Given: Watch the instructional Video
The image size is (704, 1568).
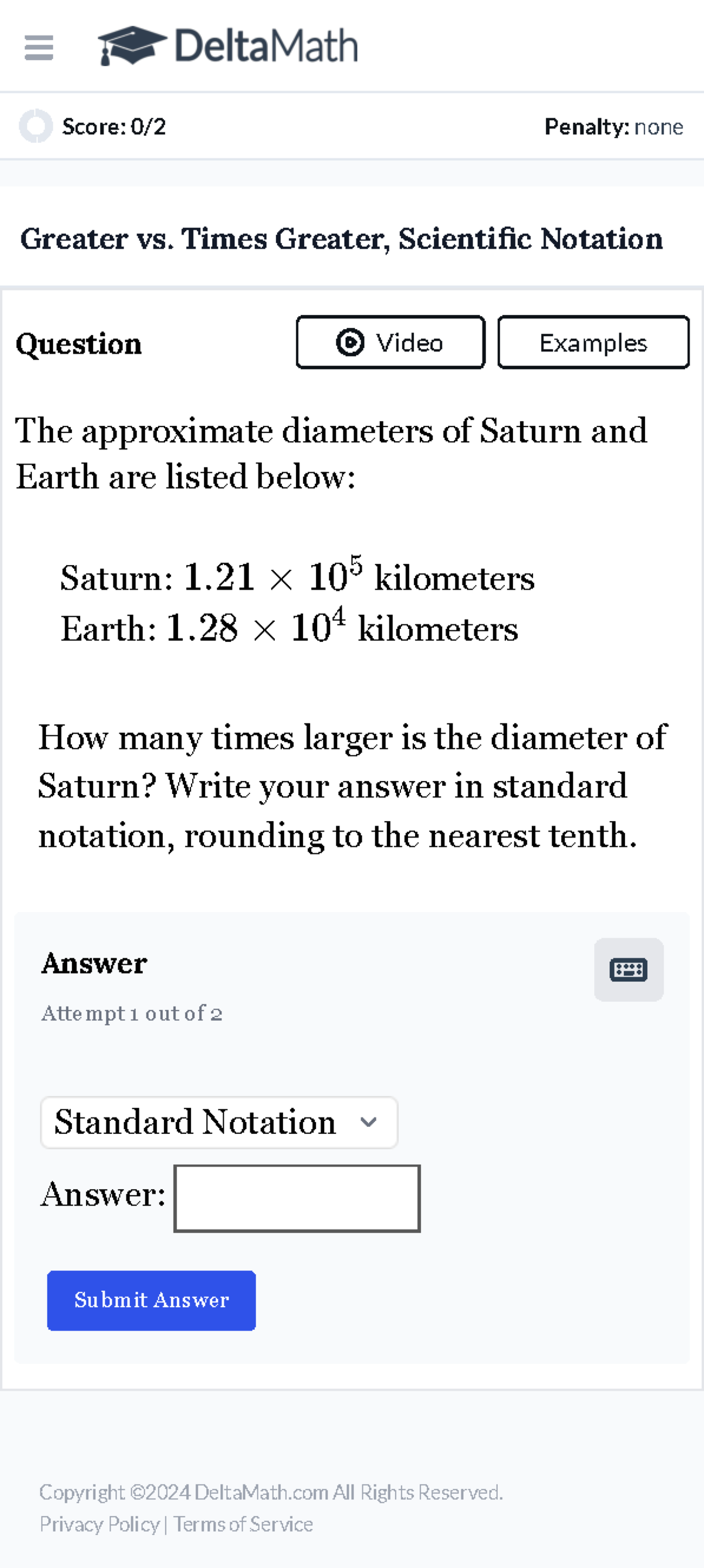Looking at the screenshot, I should (x=390, y=343).
